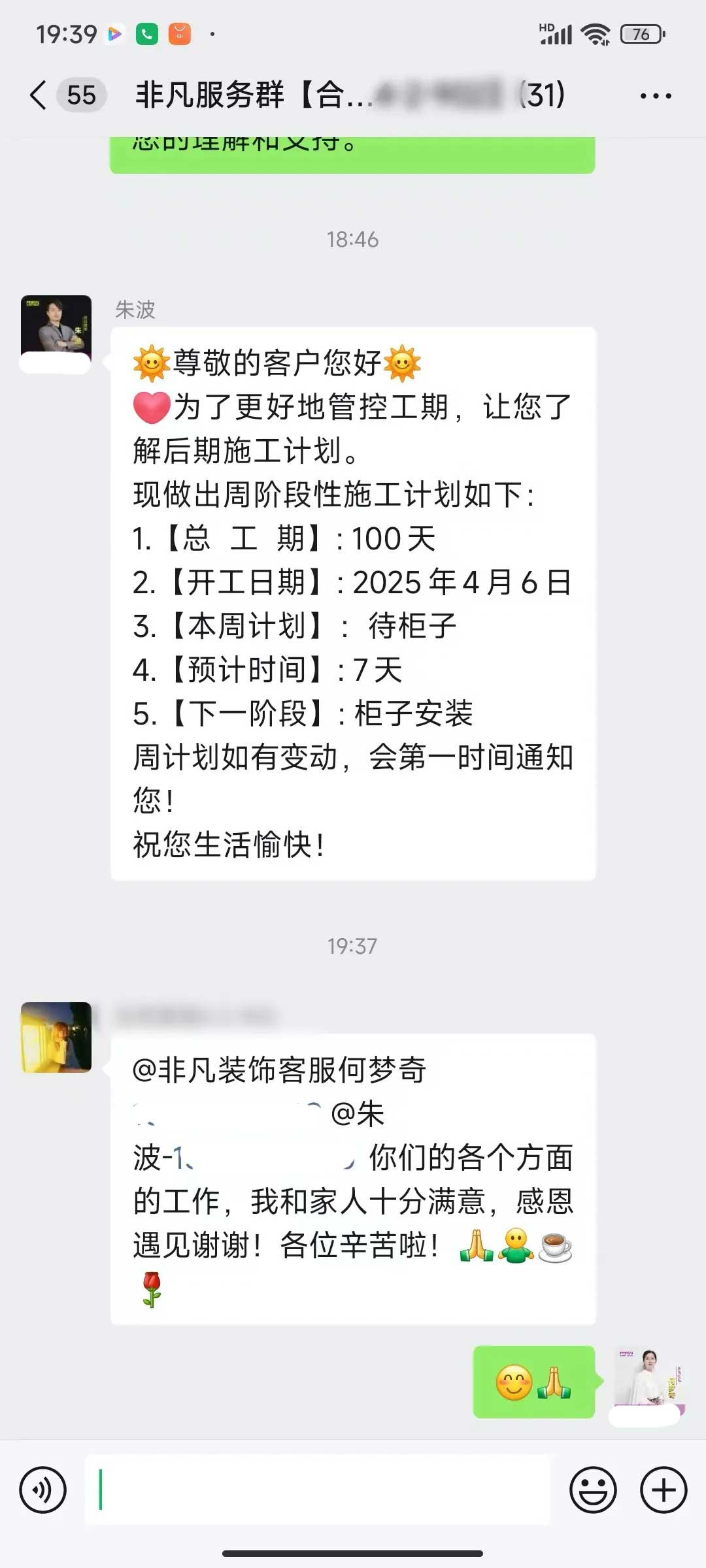Switch to voice message input
This screenshot has width=706, height=1568.
pyautogui.click(x=43, y=1490)
